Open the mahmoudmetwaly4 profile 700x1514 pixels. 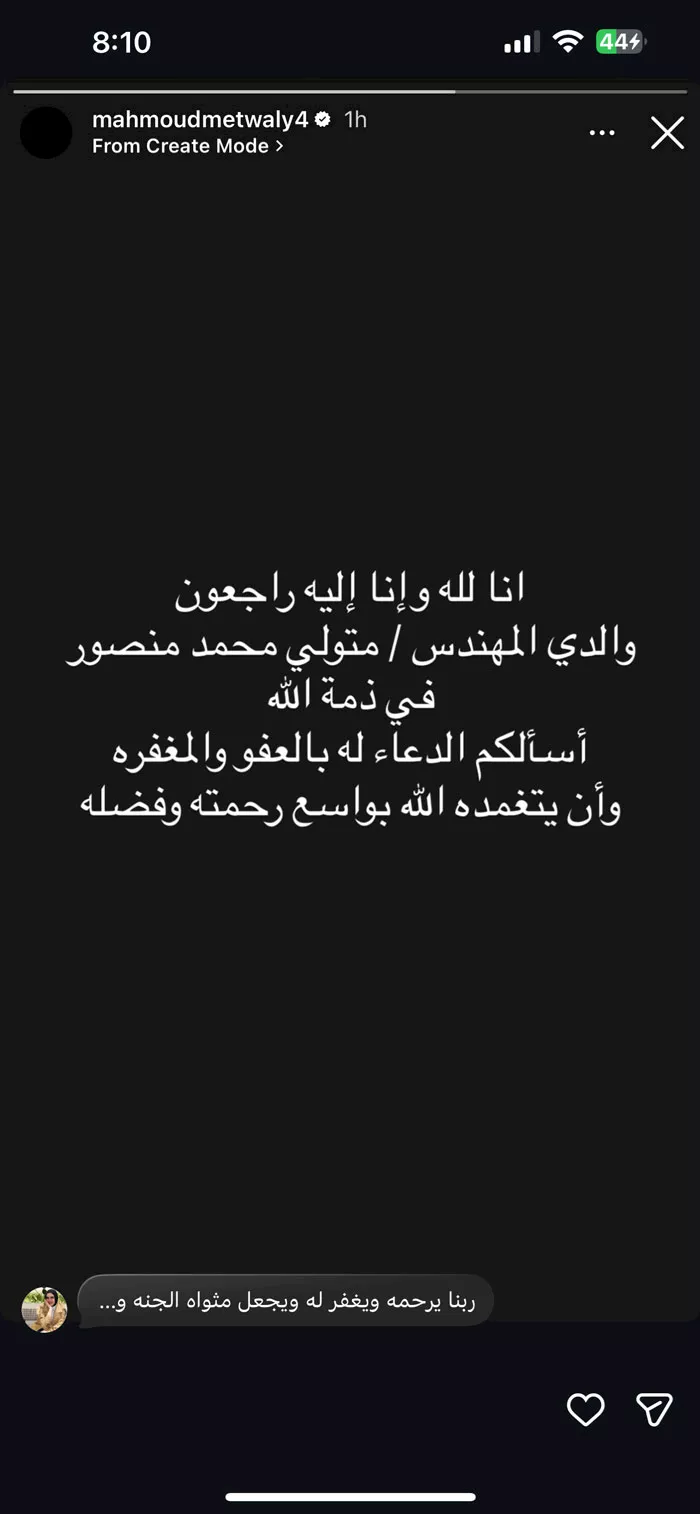click(x=197, y=120)
